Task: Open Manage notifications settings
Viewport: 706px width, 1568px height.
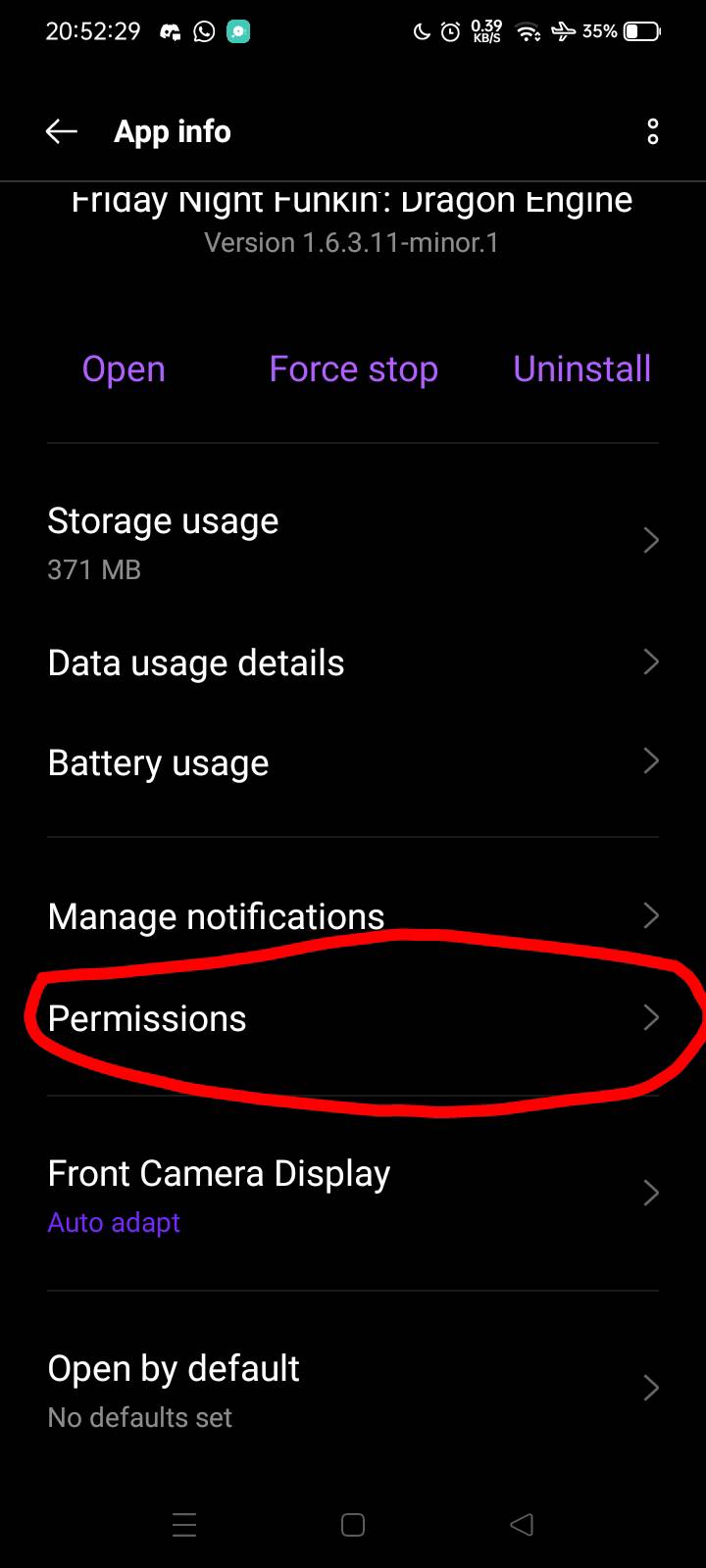Action: point(353,915)
